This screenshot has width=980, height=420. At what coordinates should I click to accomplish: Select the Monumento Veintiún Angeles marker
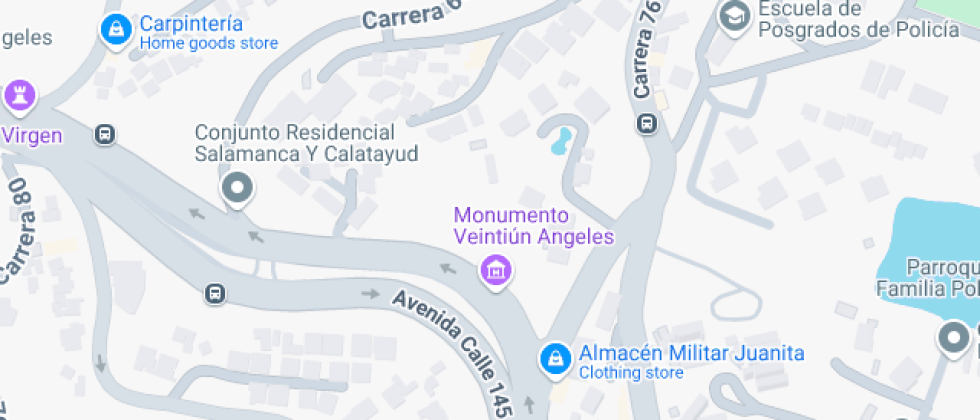coord(495,270)
